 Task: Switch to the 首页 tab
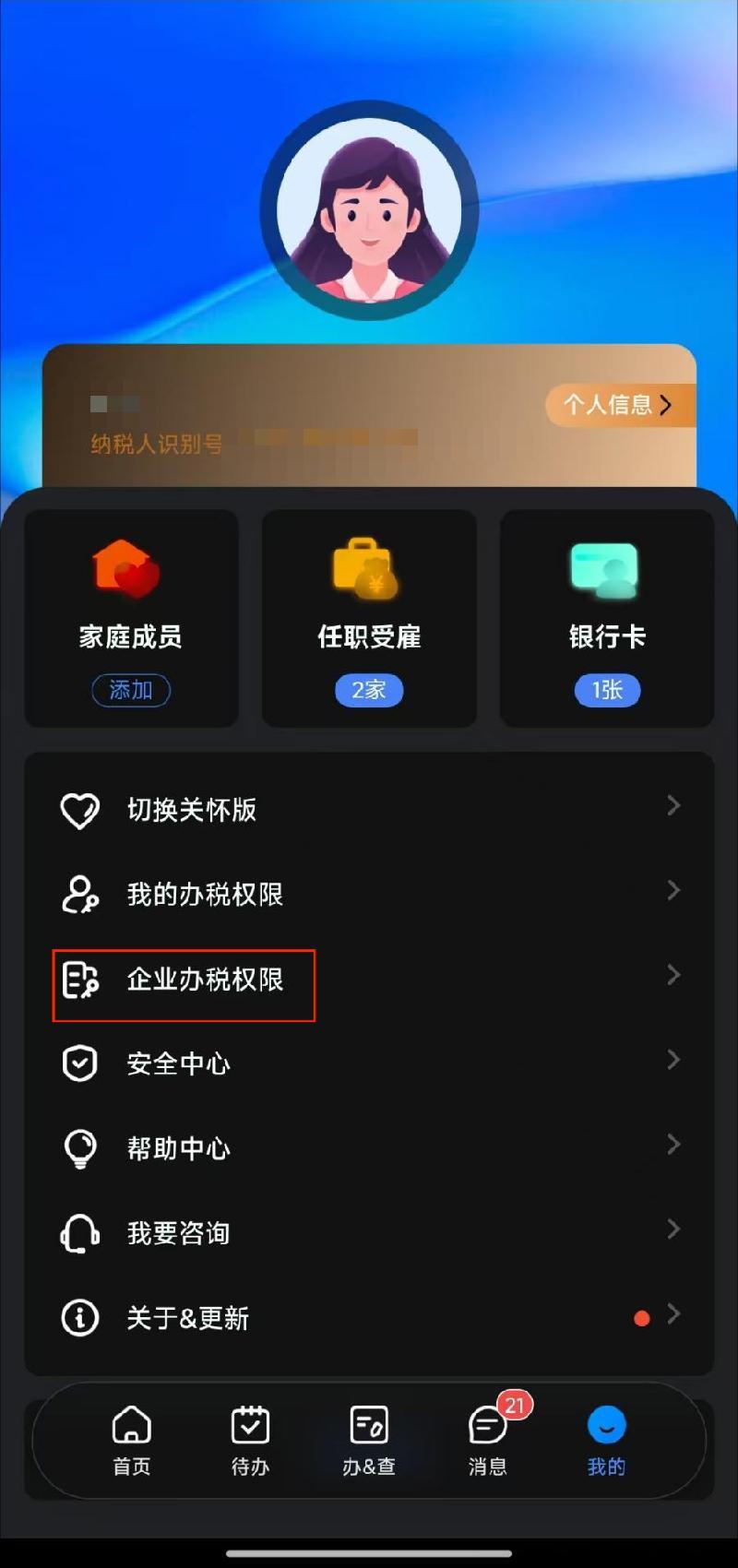point(131,1441)
